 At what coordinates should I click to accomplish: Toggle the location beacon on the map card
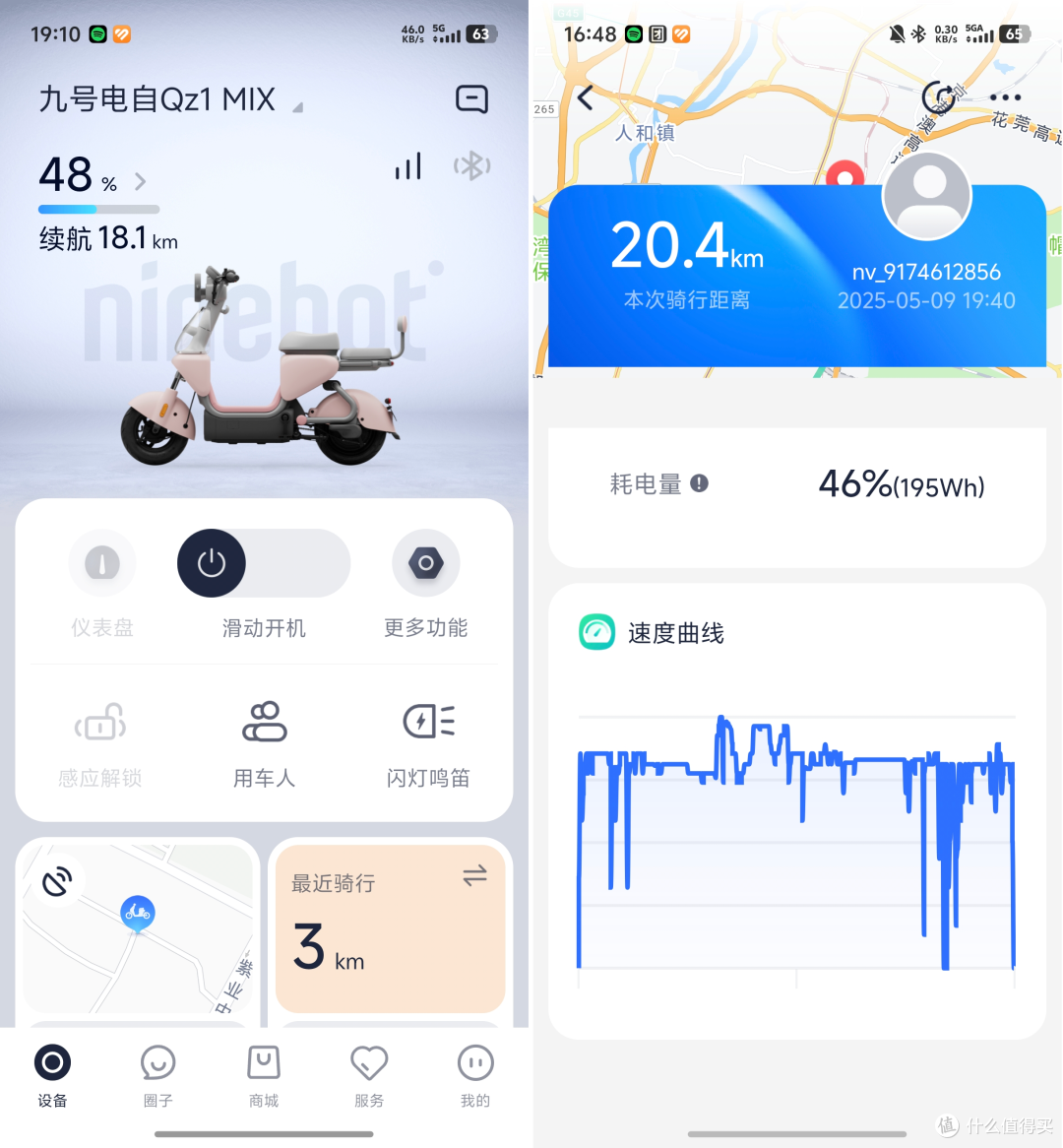57,879
